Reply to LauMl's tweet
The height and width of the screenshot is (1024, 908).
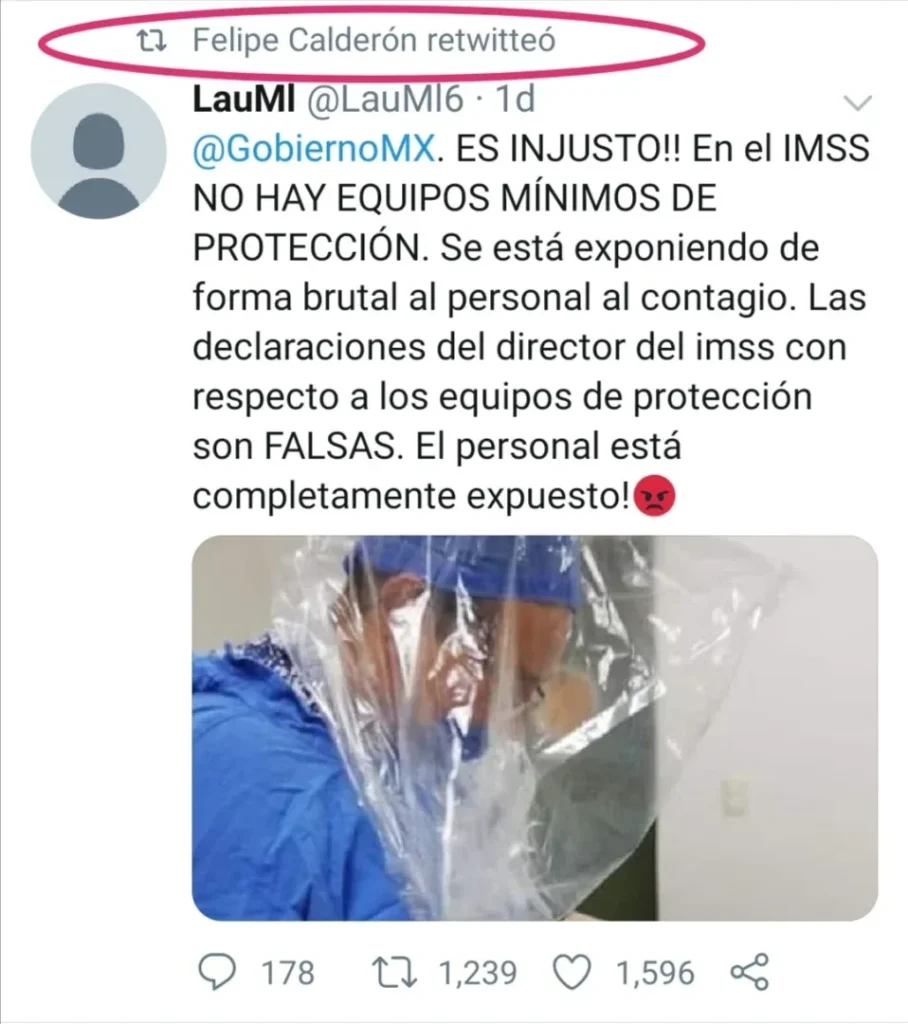tap(211, 971)
